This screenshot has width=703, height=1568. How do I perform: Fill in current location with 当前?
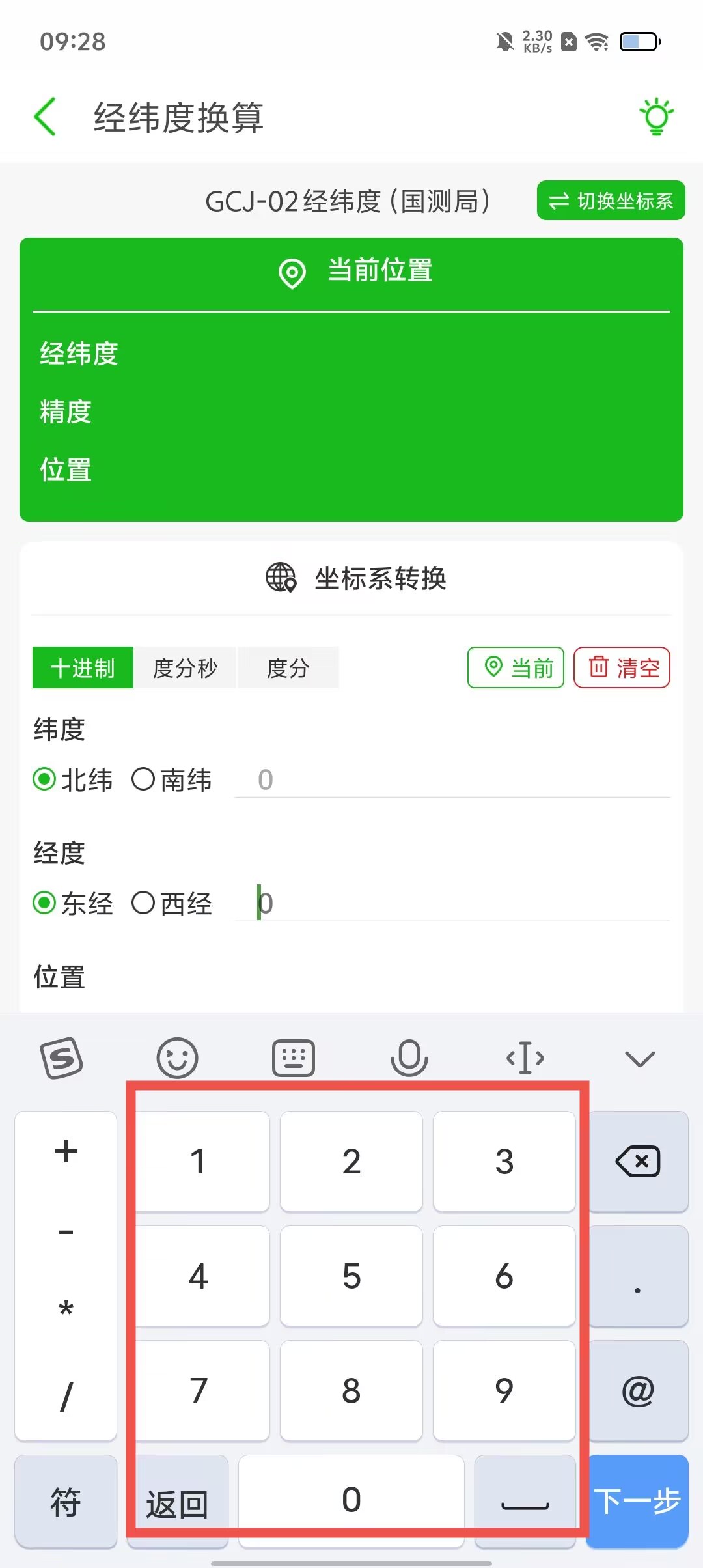(x=516, y=667)
